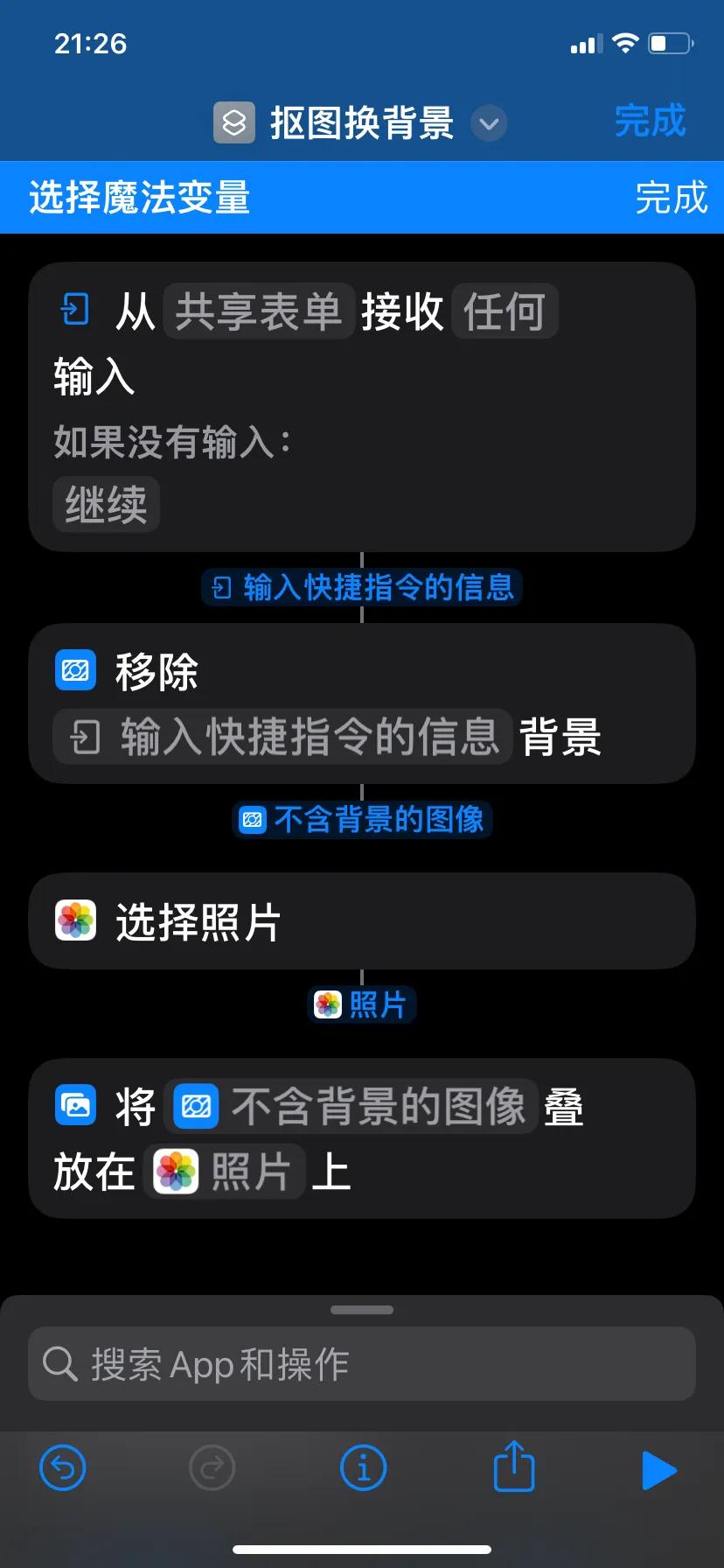724x1568 pixels.
Task: Share this shortcut
Action: [x=514, y=1466]
